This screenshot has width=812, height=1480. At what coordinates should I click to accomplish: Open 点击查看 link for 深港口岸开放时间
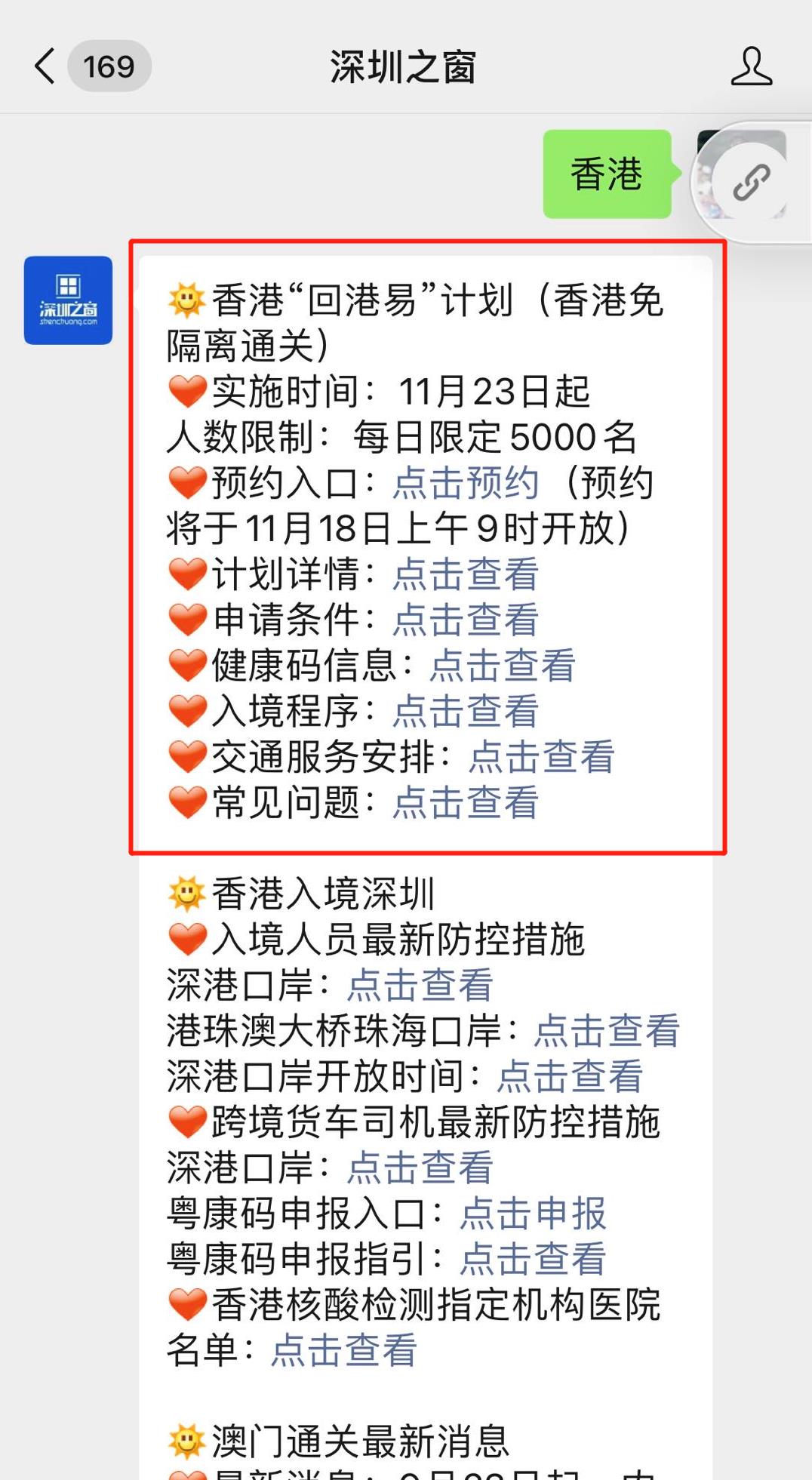pyautogui.click(x=570, y=1076)
